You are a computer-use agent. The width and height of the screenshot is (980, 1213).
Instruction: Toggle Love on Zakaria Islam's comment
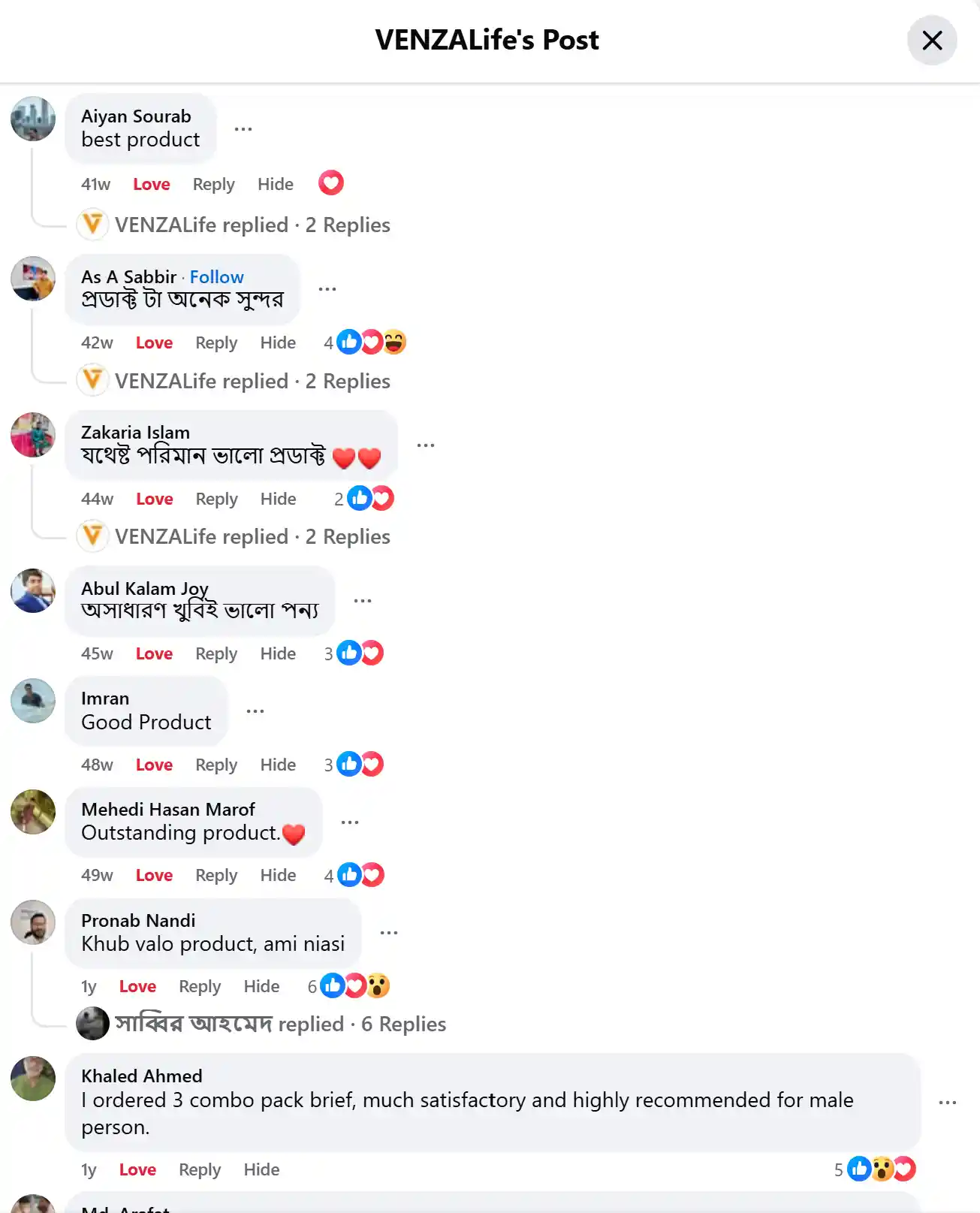click(x=154, y=499)
